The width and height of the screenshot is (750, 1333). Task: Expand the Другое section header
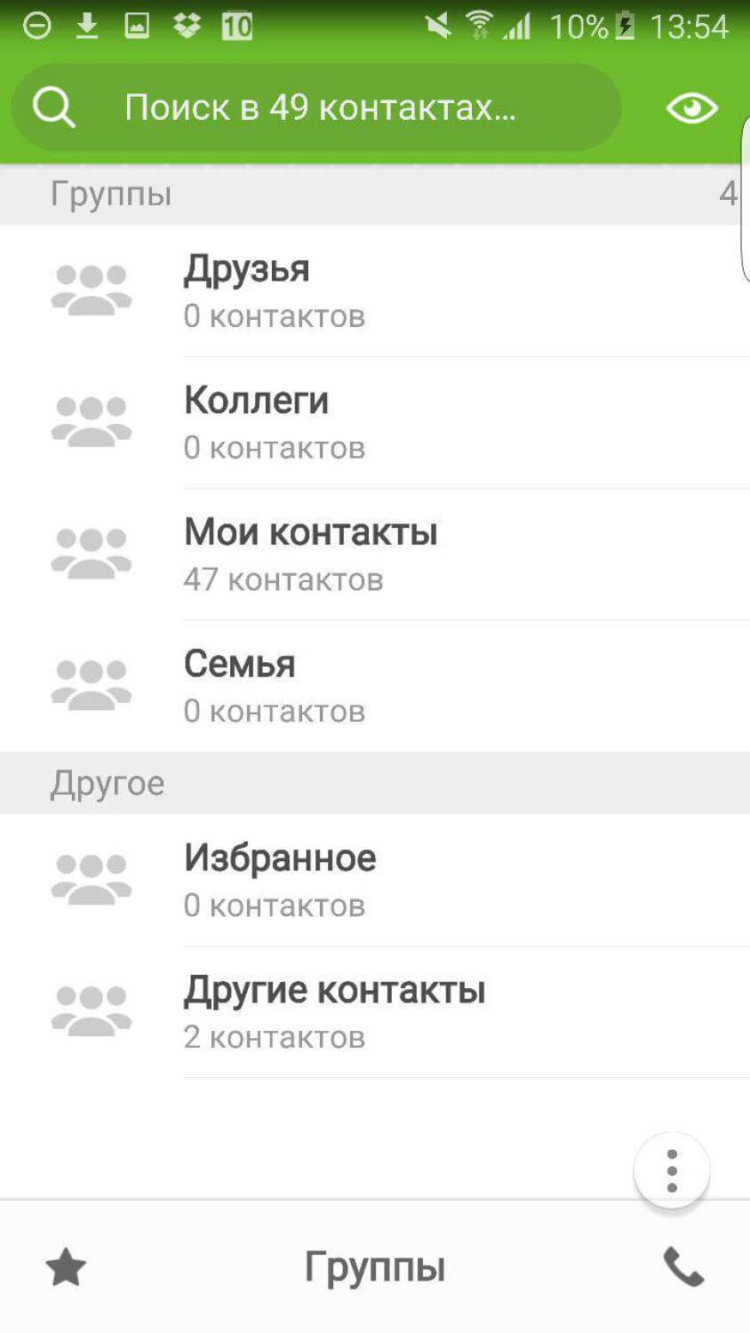click(106, 783)
